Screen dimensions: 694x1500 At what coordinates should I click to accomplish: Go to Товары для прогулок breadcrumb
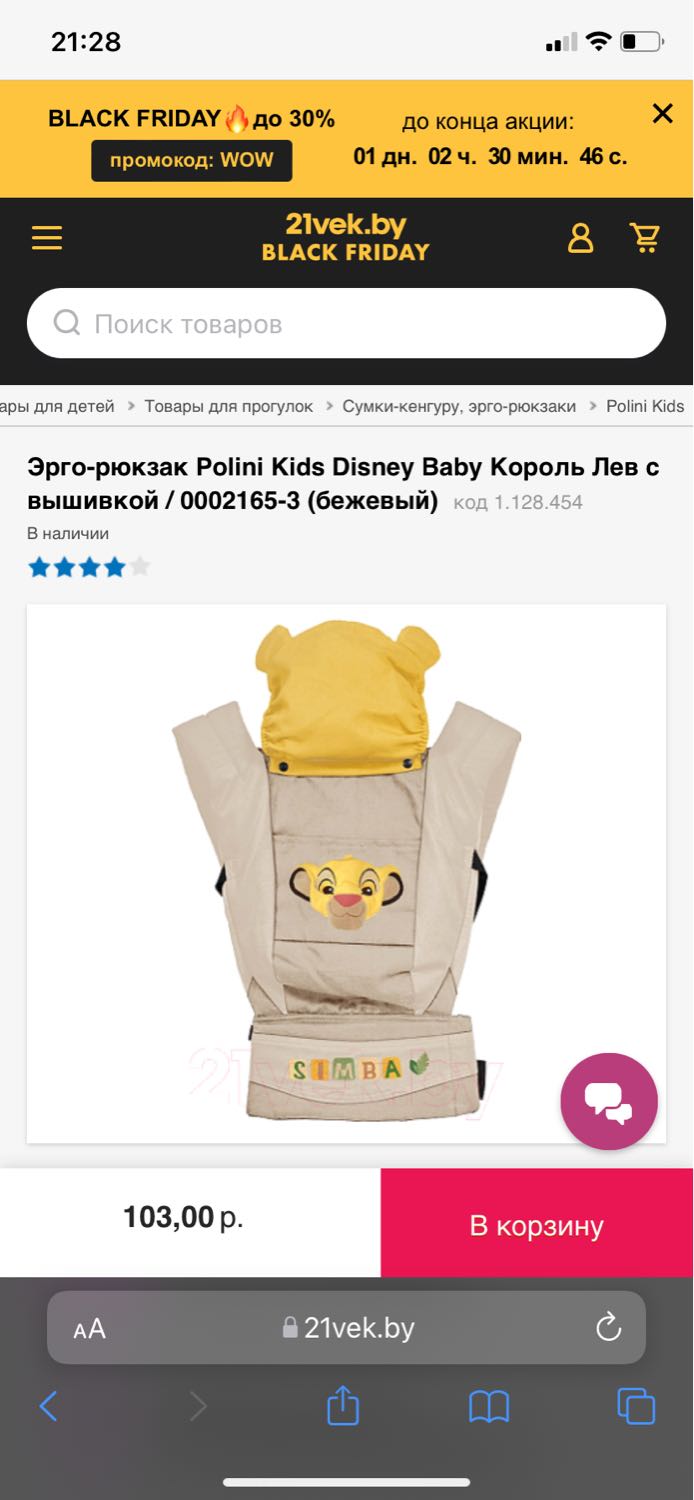pos(229,406)
